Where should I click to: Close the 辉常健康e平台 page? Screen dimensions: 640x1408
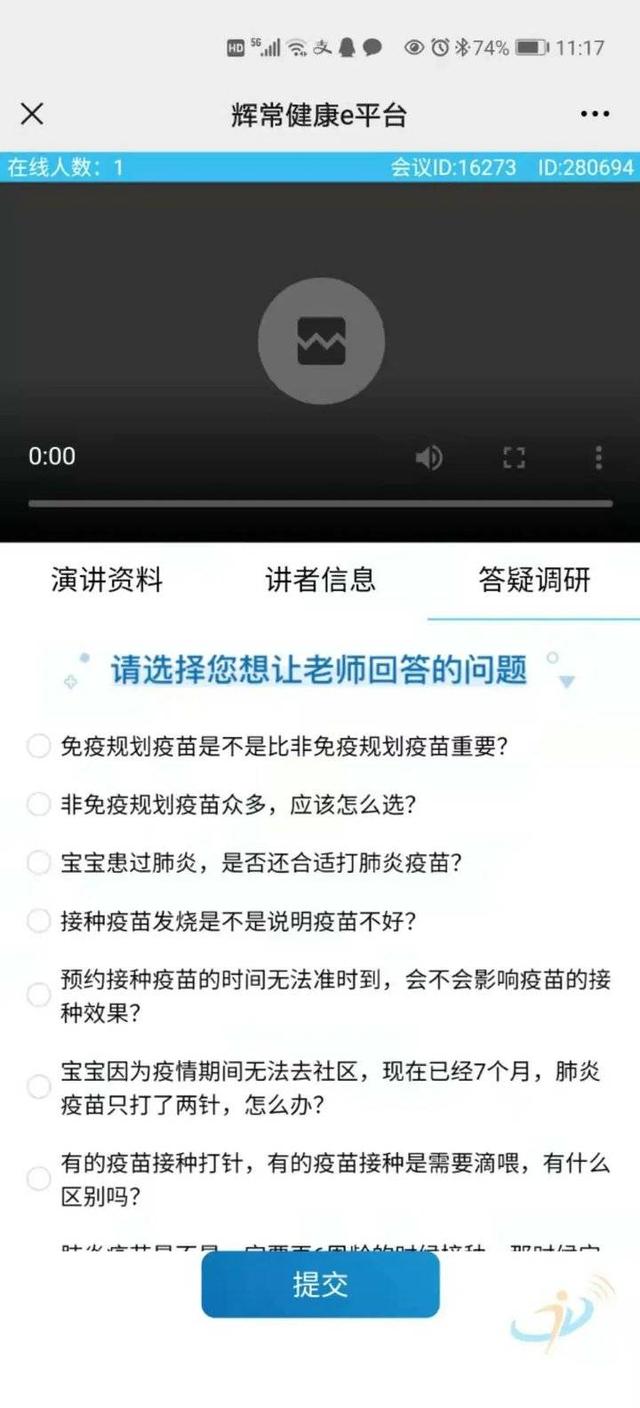[32, 114]
